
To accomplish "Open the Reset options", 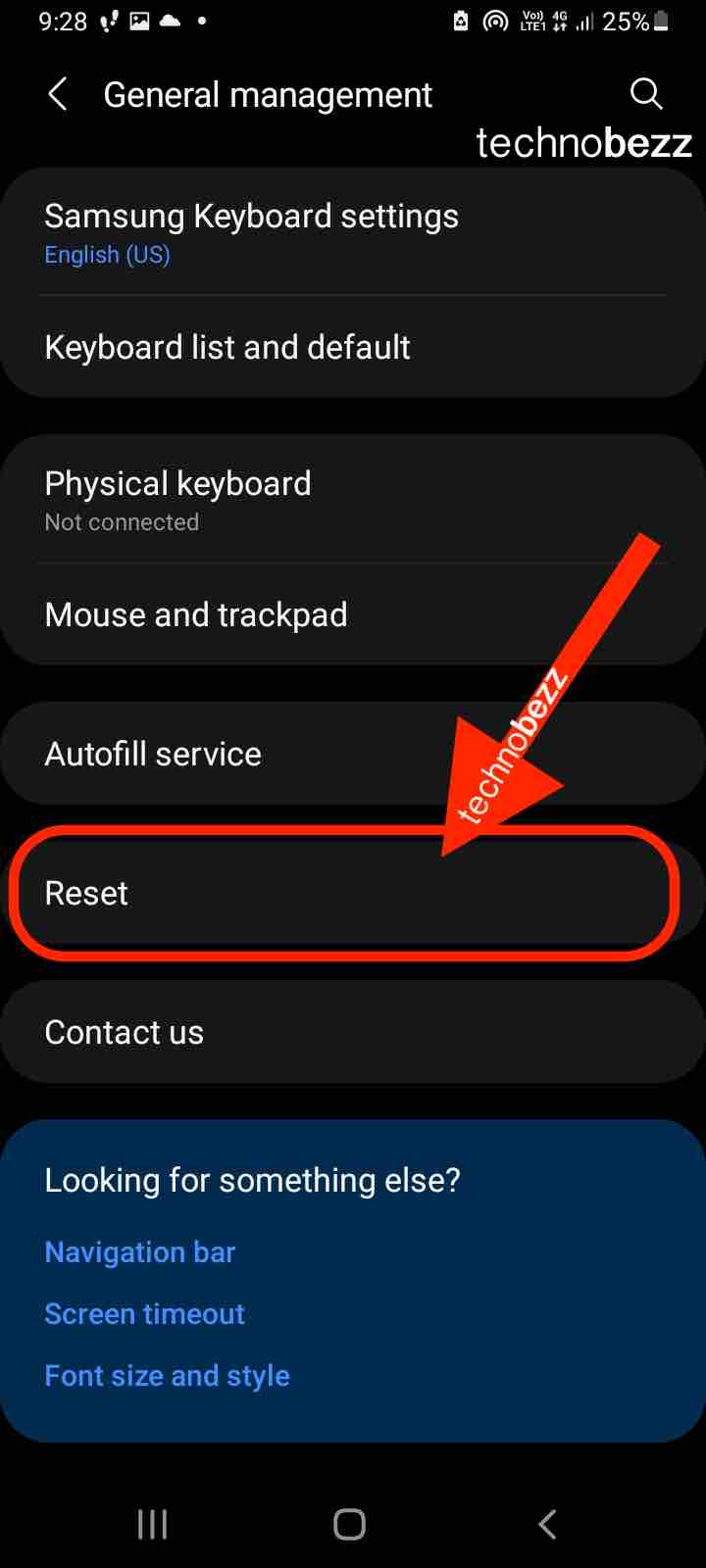I will coord(353,893).
